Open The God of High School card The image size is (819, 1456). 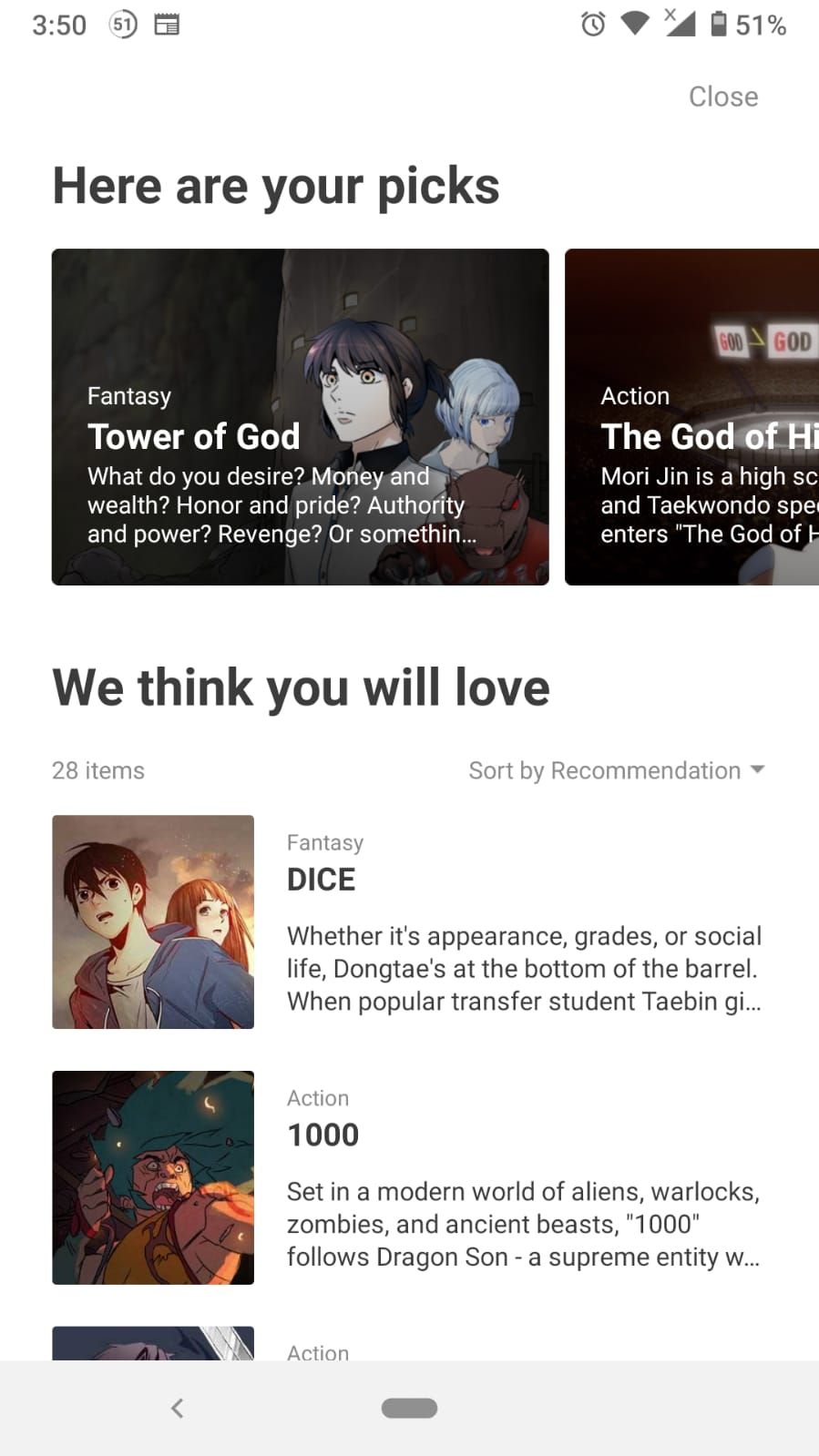click(x=692, y=417)
